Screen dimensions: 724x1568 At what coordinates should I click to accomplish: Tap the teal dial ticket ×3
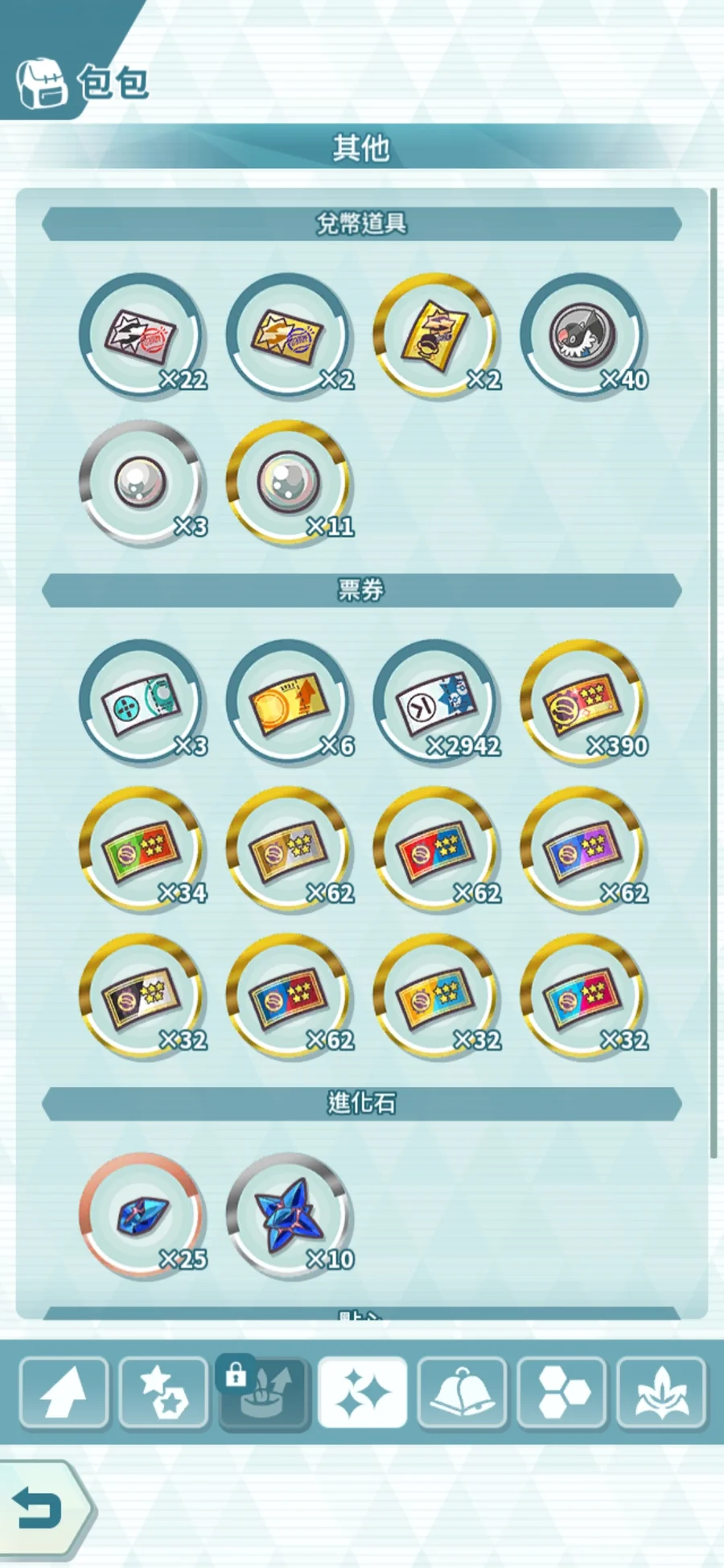(142, 702)
